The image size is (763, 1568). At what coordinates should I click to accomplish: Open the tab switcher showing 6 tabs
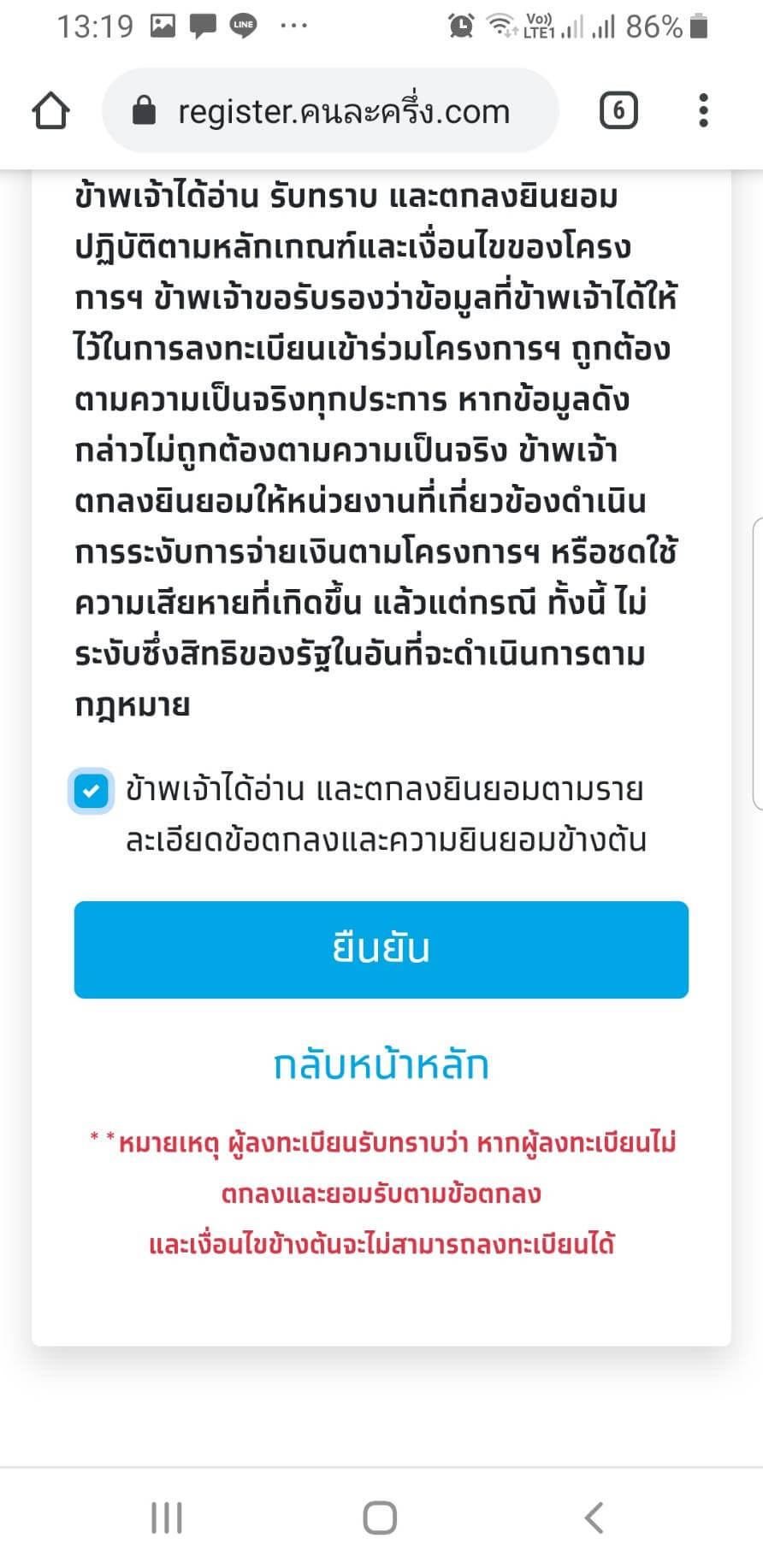click(618, 111)
